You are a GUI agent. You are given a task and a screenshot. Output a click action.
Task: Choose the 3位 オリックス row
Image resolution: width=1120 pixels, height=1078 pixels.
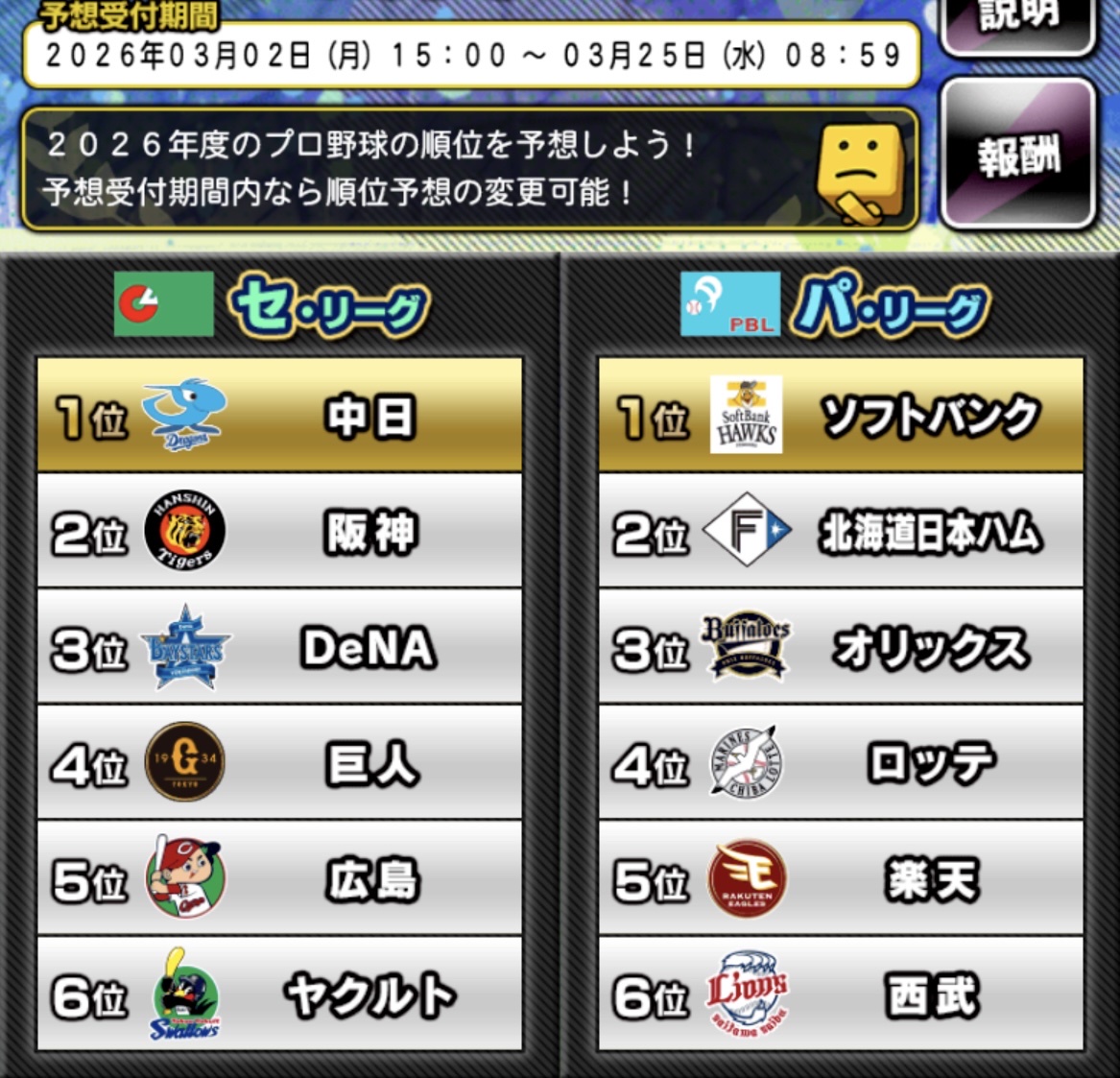[841, 648]
